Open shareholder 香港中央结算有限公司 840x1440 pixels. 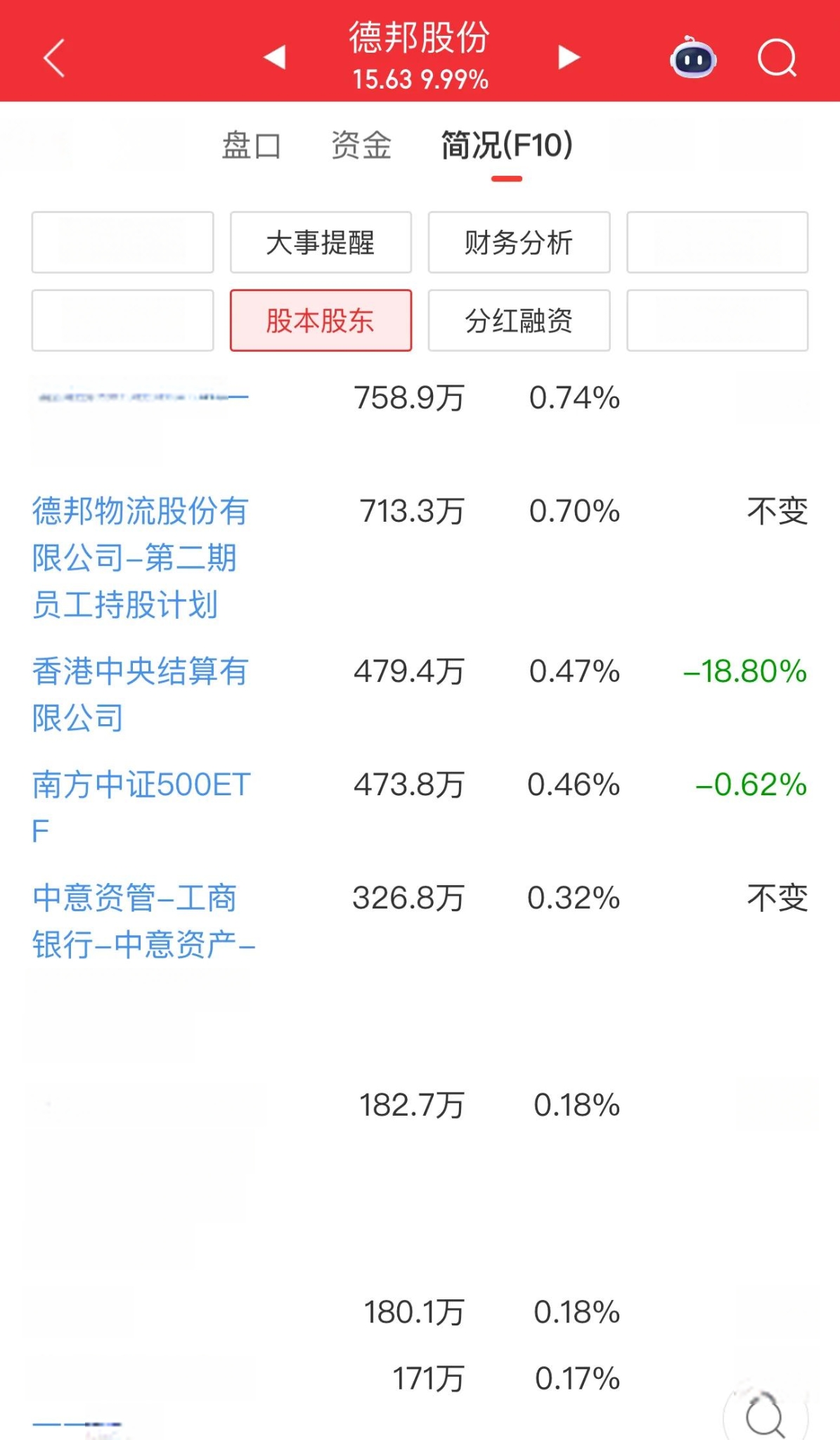141,694
